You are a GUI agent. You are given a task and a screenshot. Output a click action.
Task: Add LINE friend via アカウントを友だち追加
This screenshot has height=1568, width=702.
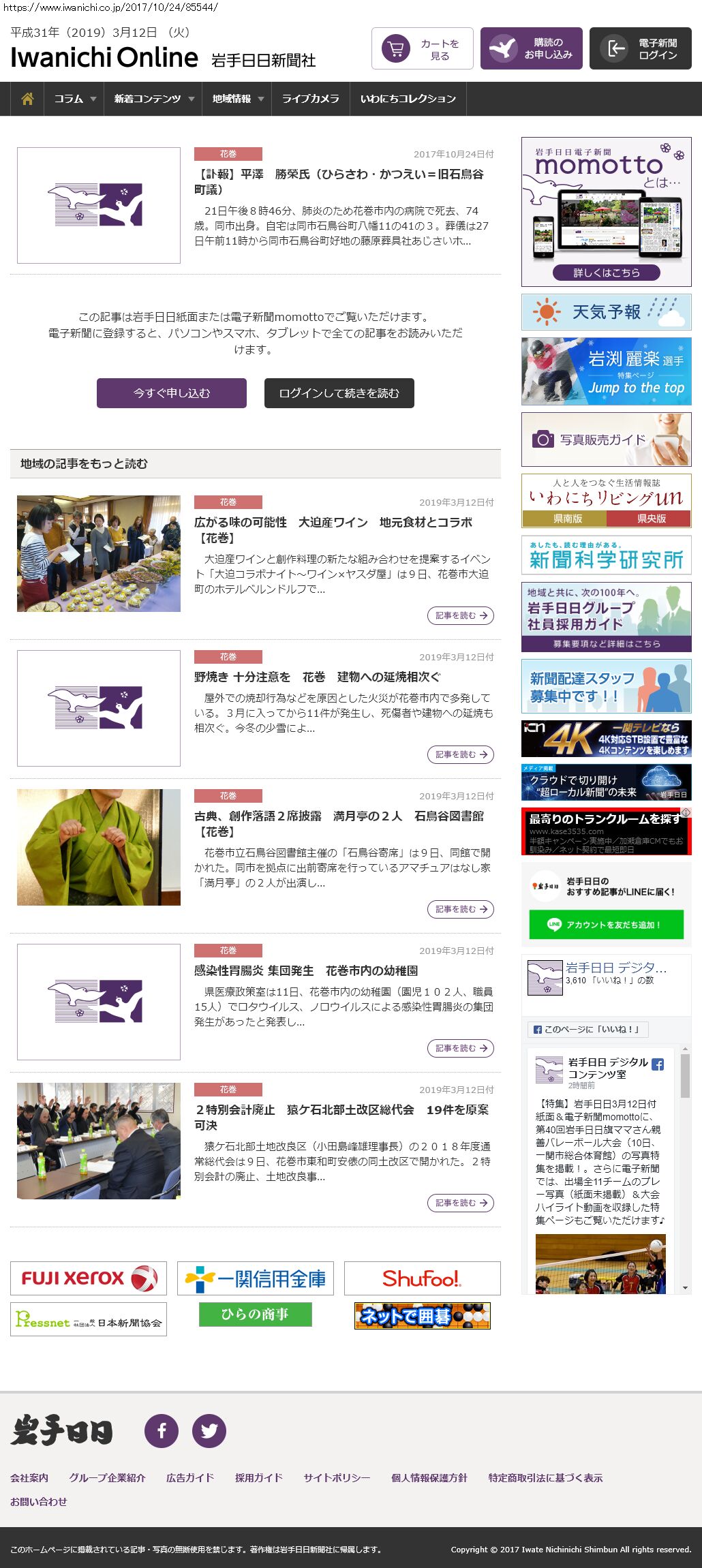coord(606,925)
